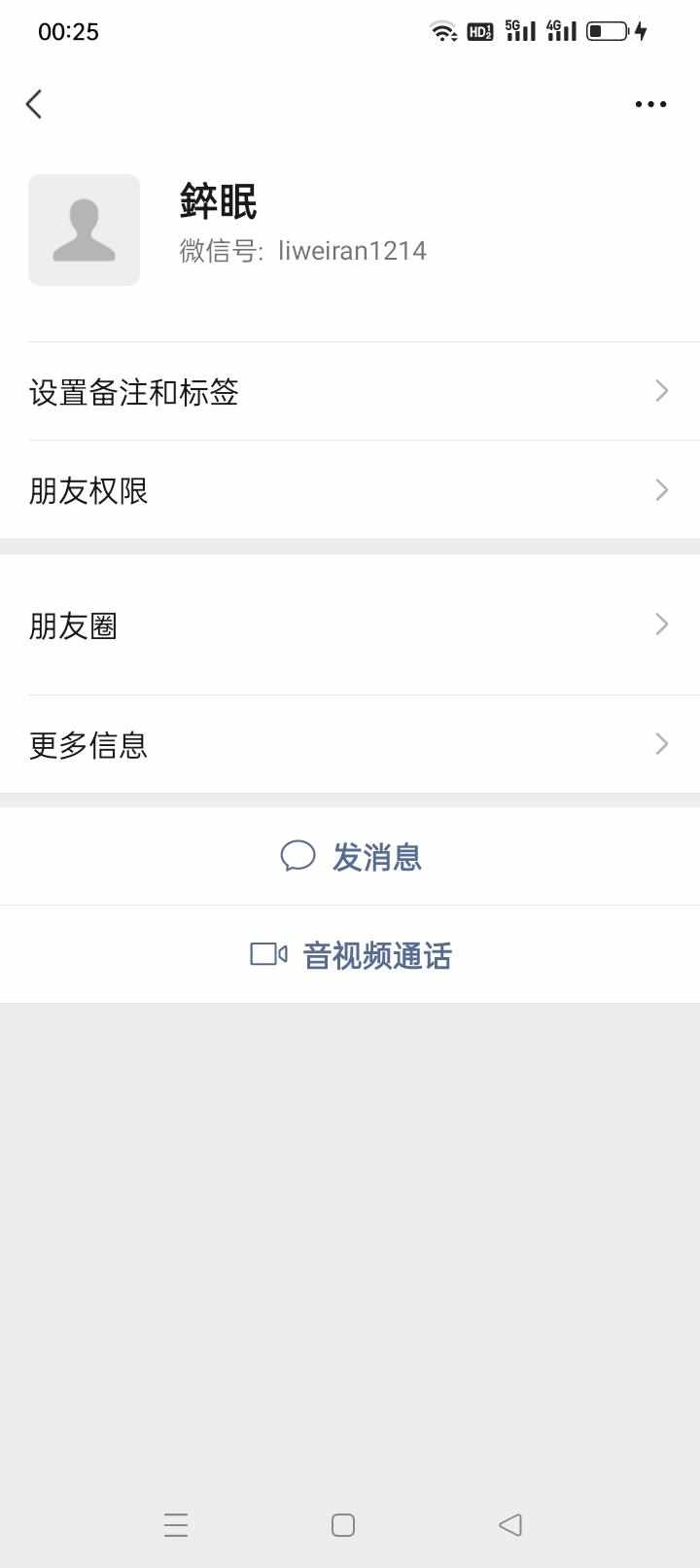Open this contact's 朋友圈
The image size is (700, 1568).
coord(350,624)
